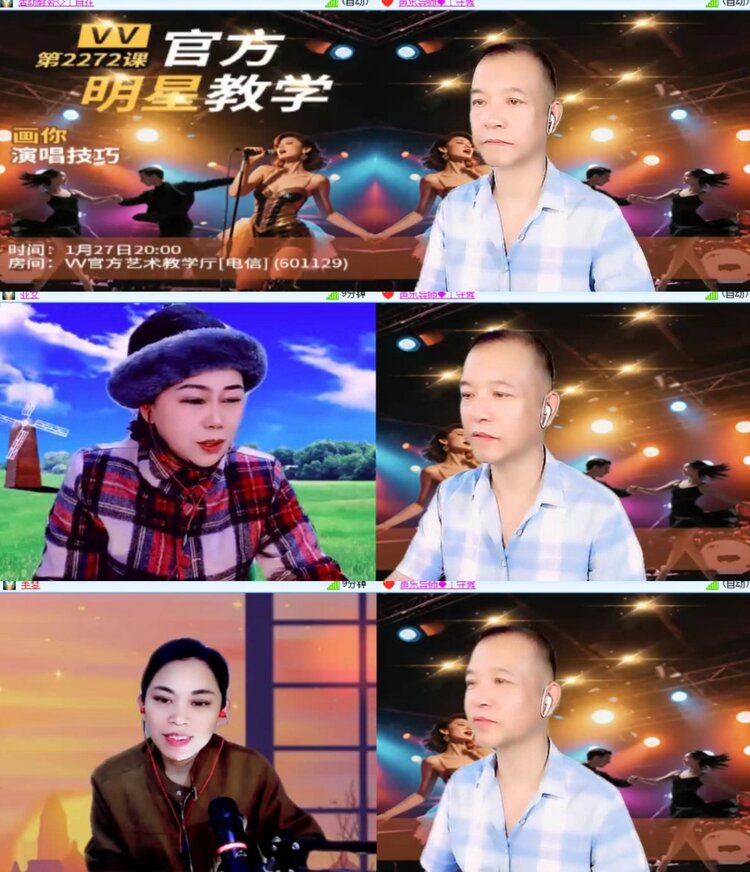Click the heart icon on the middle stream bar
This screenshot has height=872, width=750.
(390, 297)
